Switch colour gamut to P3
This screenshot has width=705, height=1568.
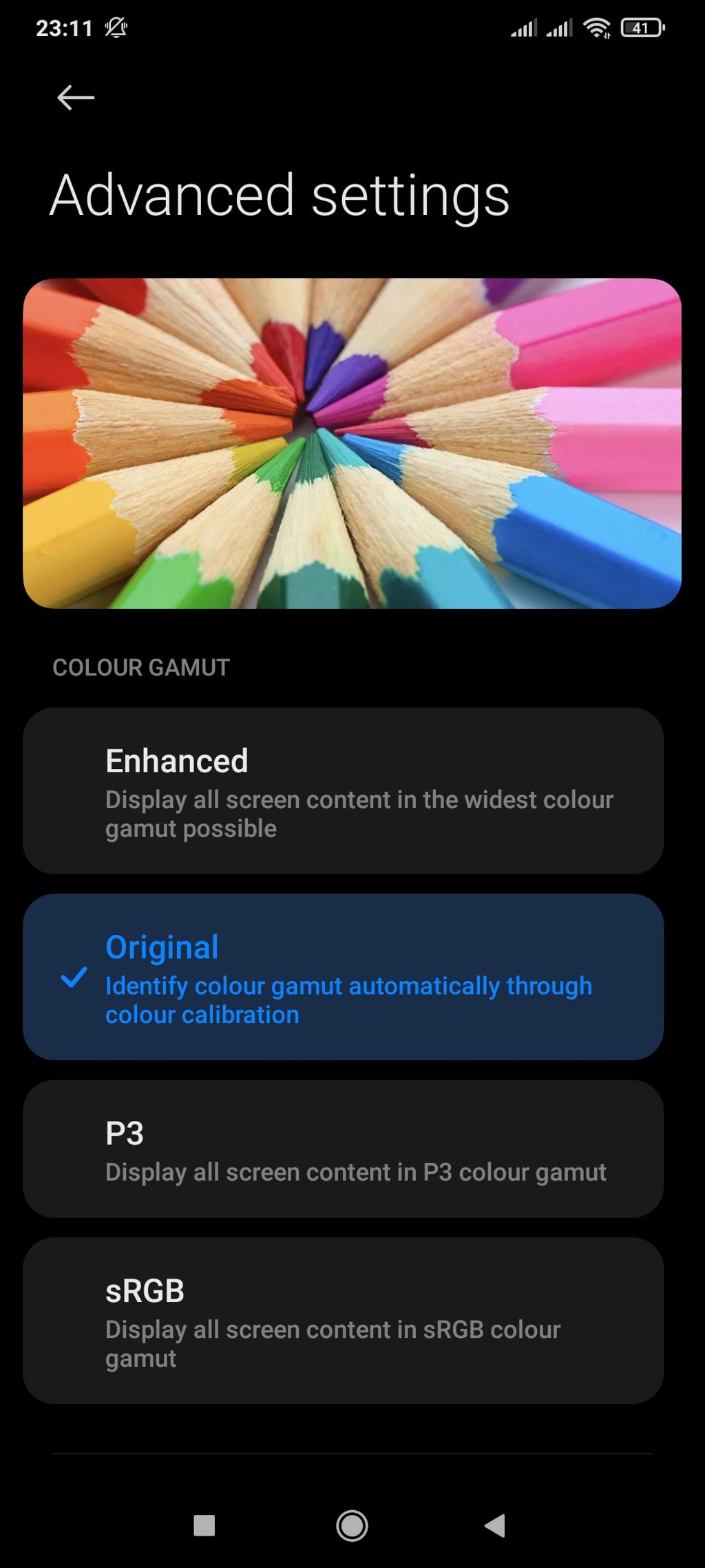(343, 1149)
